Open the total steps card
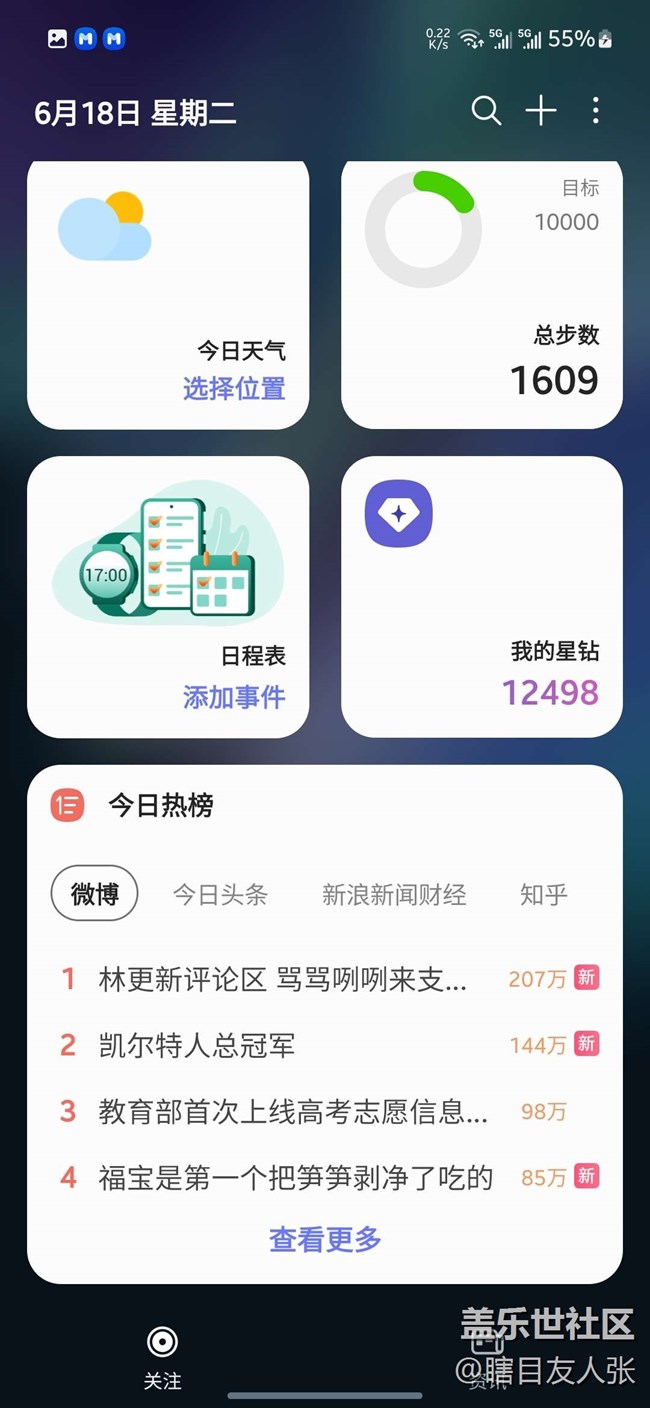This screenshot has width=650, height=1408. coord(482,293)
